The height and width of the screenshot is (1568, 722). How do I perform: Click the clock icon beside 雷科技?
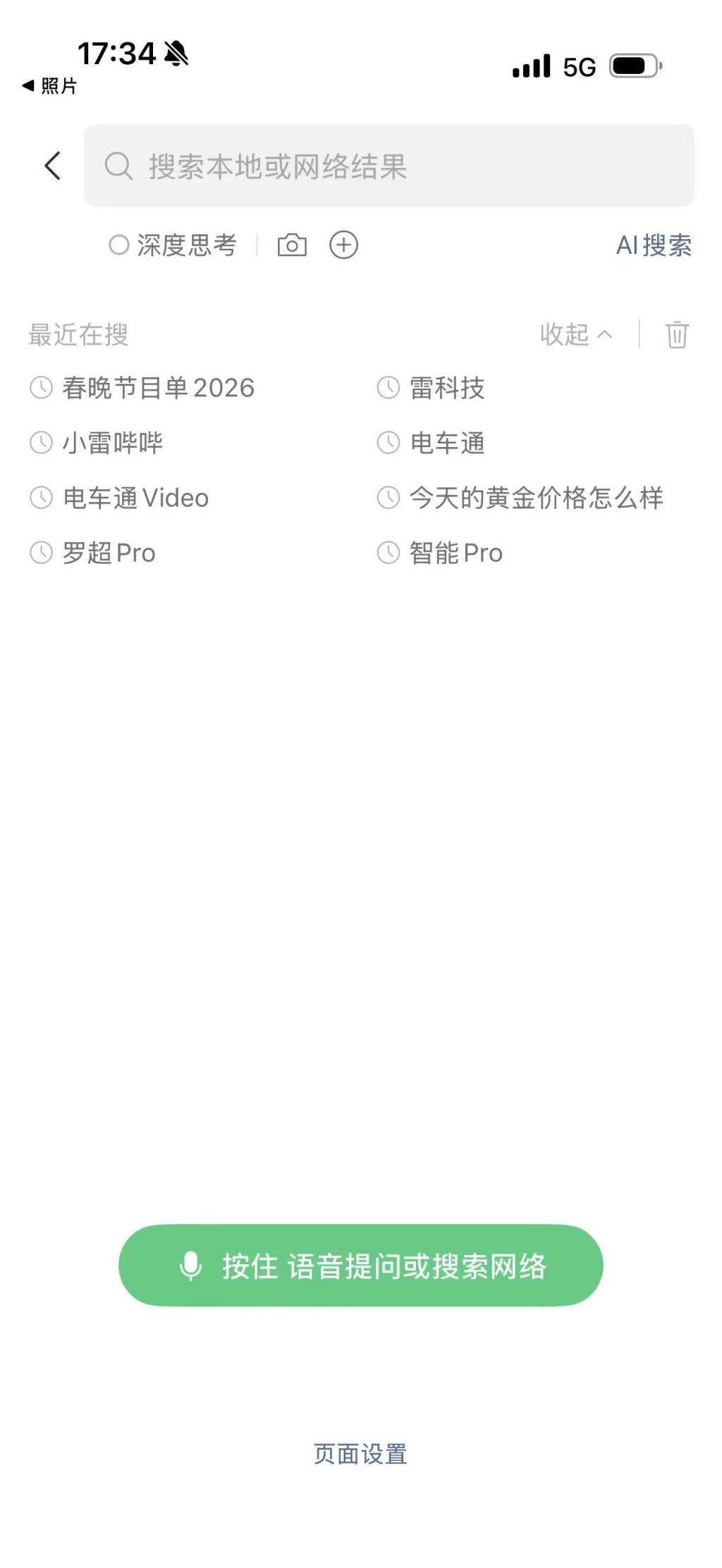tap(388, 387)
